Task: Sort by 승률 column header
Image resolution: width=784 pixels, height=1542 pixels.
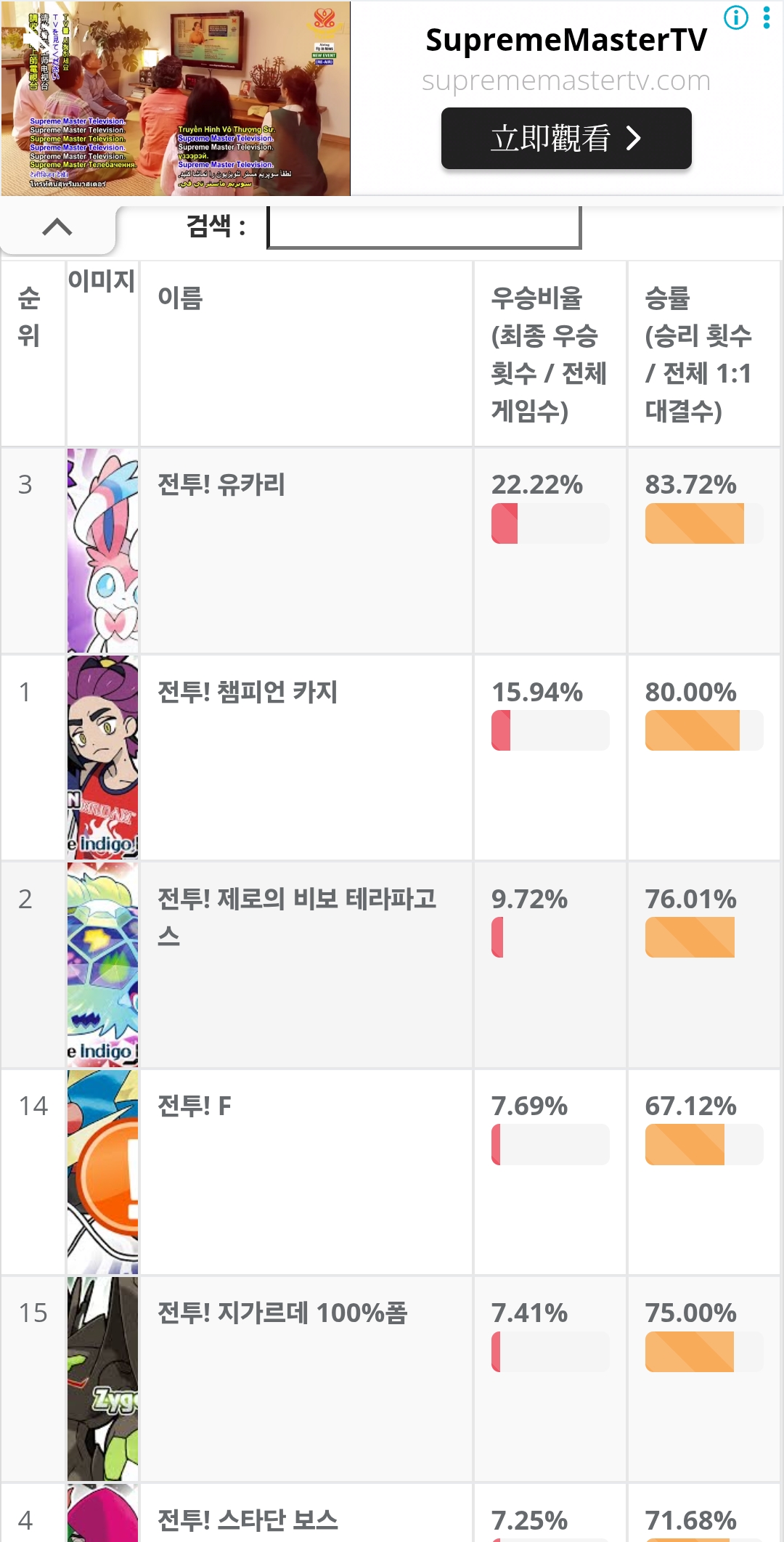Action: [x=698, y=354]
